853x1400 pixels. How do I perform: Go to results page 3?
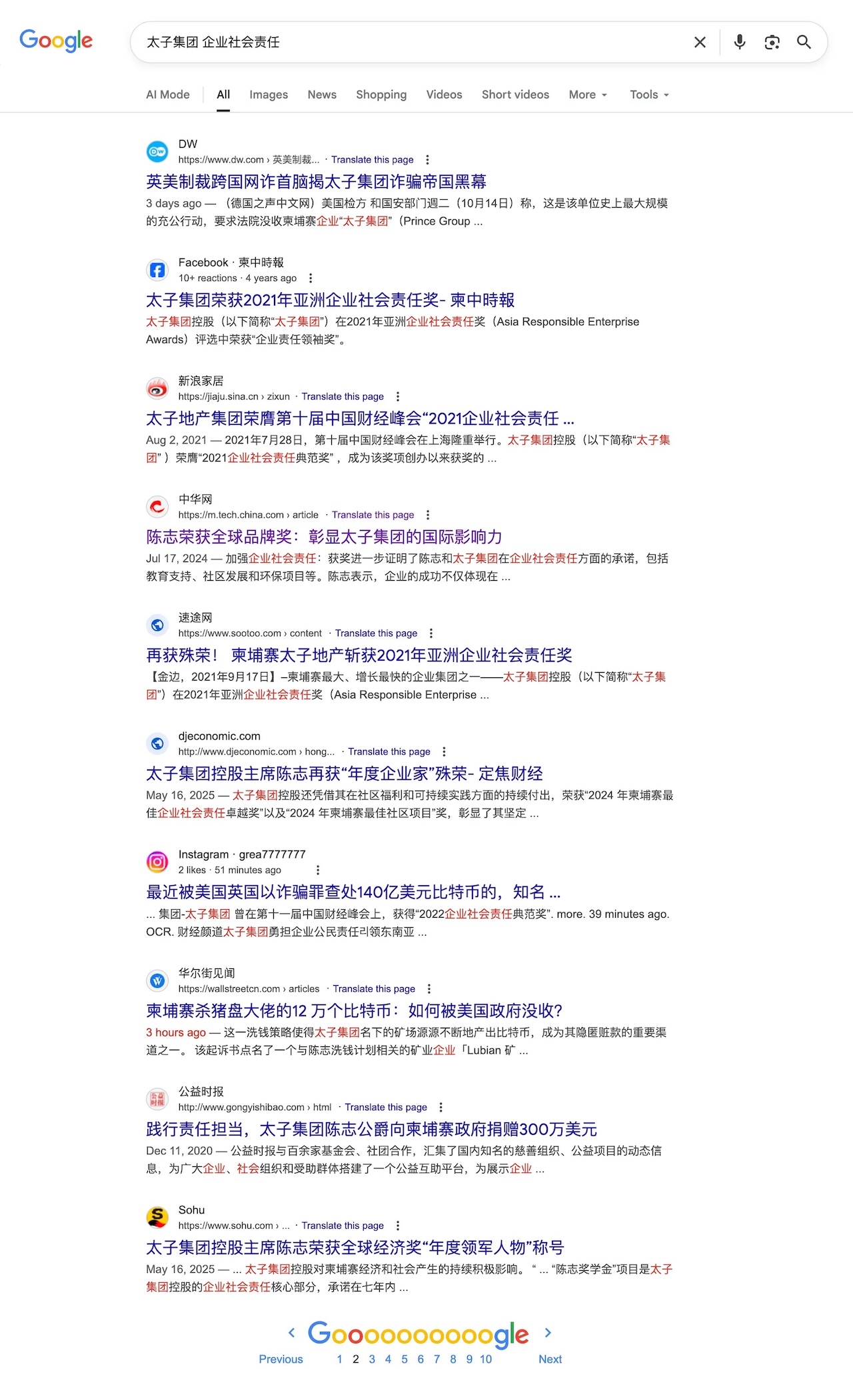(x=372, y=1359)
